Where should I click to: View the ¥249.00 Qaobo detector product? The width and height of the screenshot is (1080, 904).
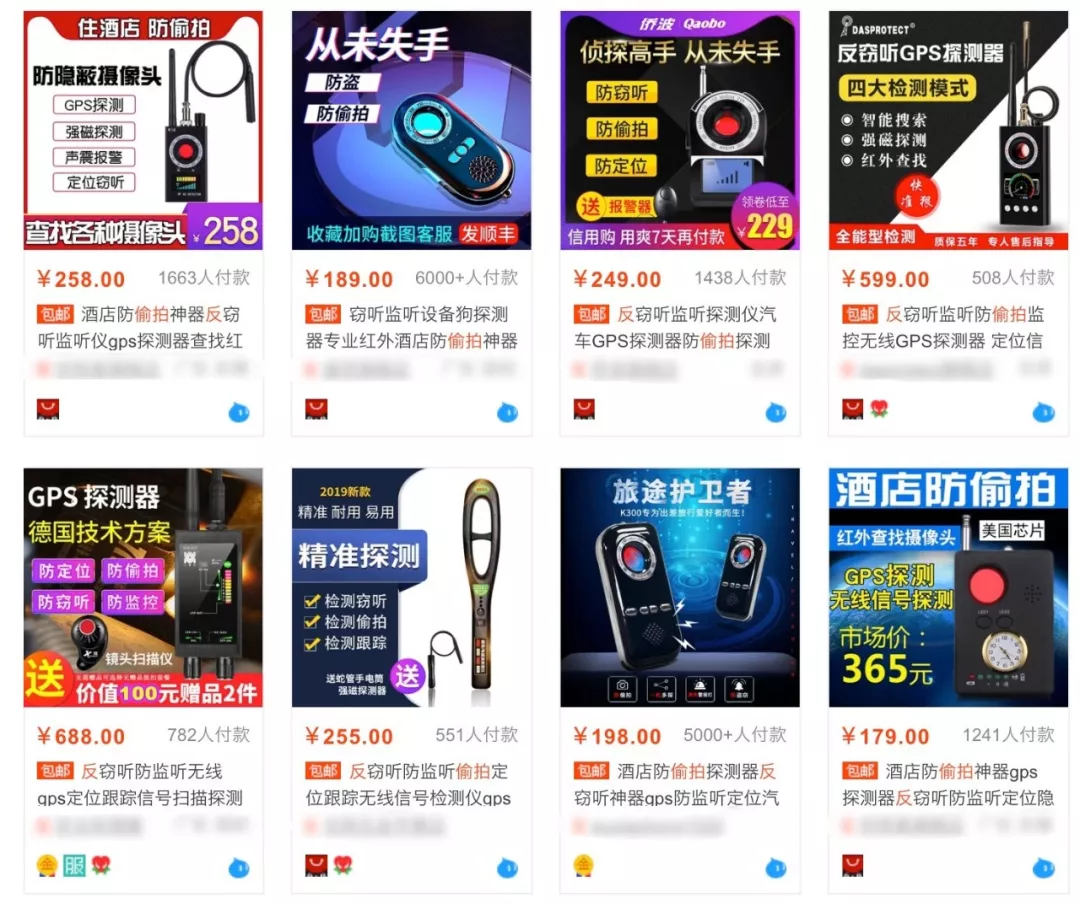pos(680,130)
